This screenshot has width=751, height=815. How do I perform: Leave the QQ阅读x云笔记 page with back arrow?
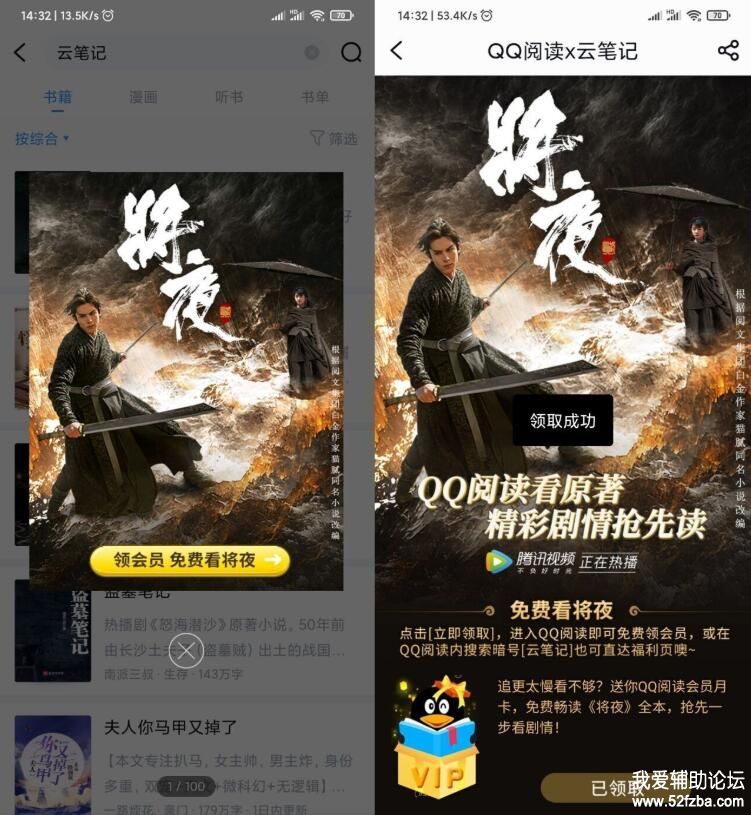(397, 51)
